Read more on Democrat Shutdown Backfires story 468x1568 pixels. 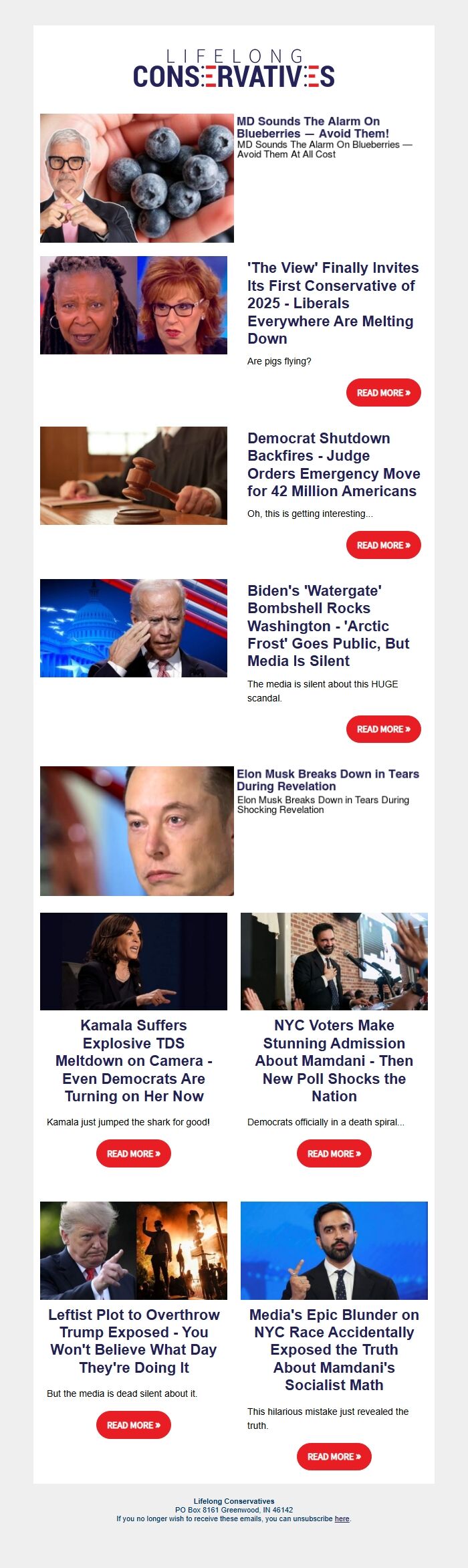383,545
